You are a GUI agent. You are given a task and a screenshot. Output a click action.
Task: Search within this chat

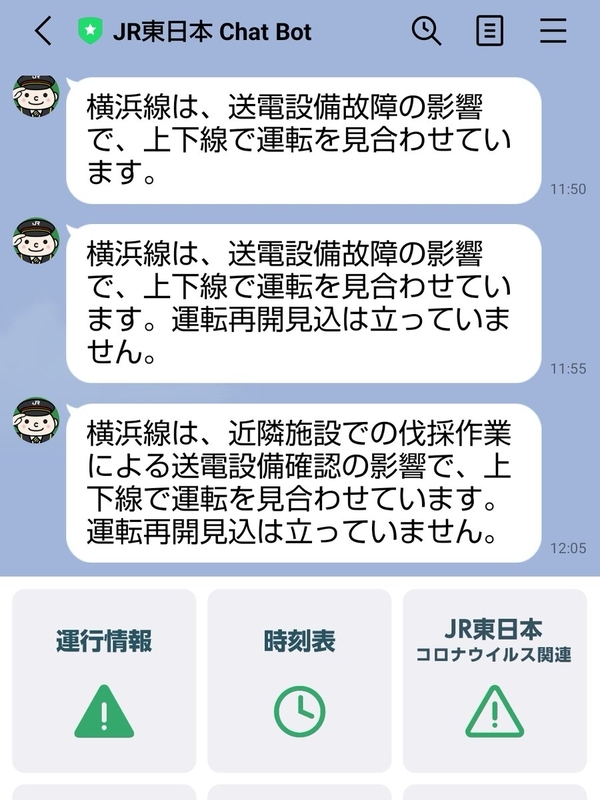(426, 31)
